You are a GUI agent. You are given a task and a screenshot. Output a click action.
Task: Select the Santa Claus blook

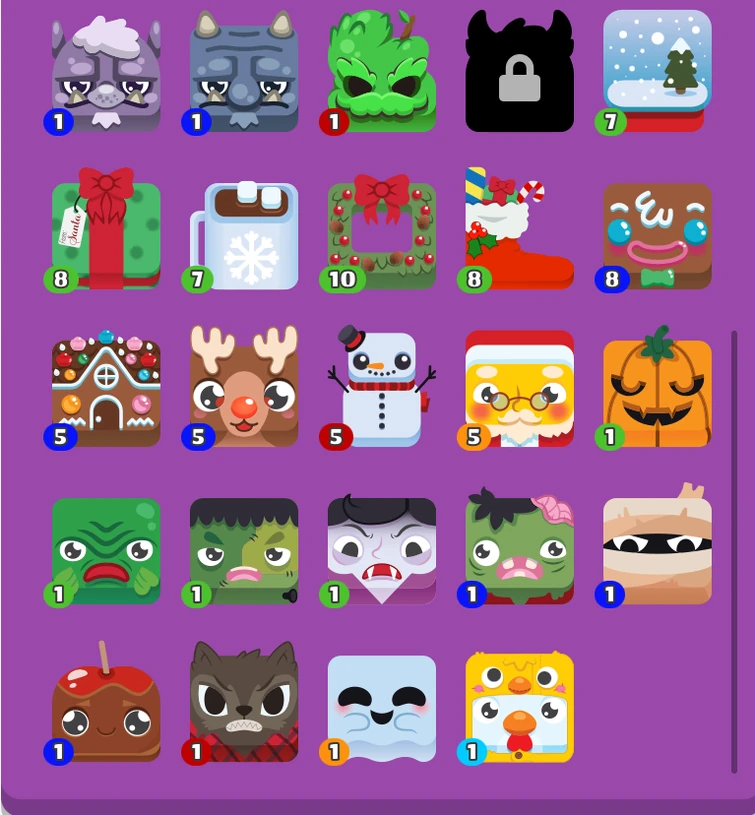click(520, 389)
